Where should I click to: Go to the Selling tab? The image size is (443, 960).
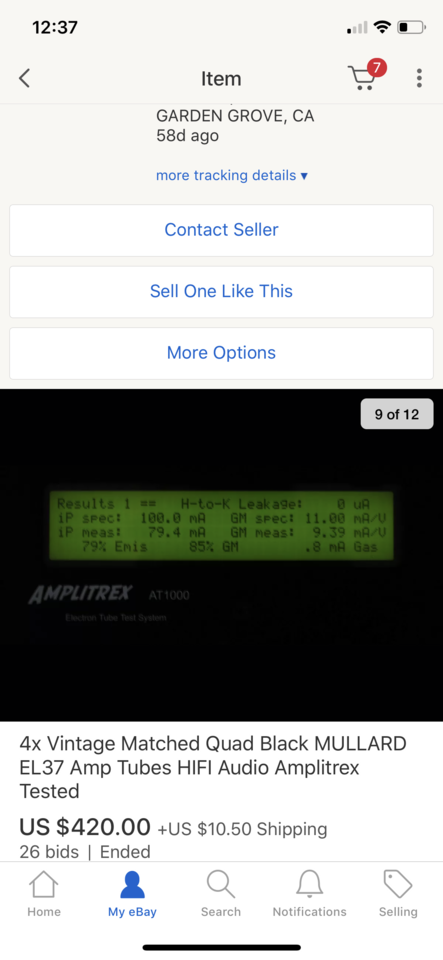point(398,894)
